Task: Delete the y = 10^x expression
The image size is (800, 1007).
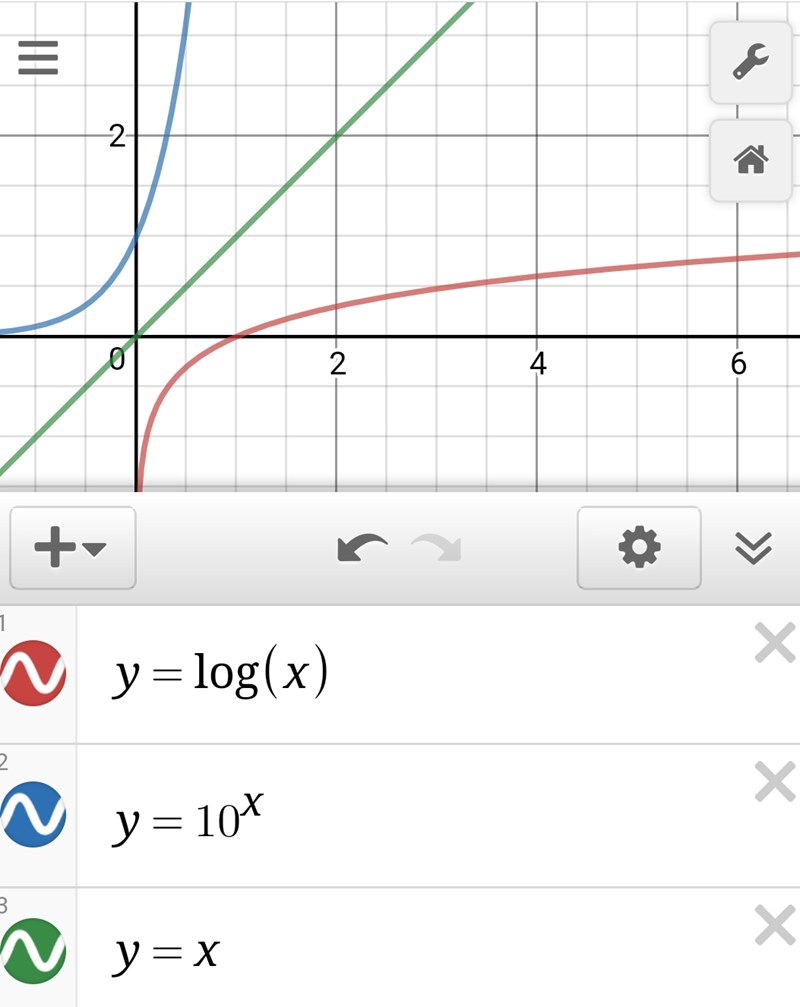Action: (774, 782)
